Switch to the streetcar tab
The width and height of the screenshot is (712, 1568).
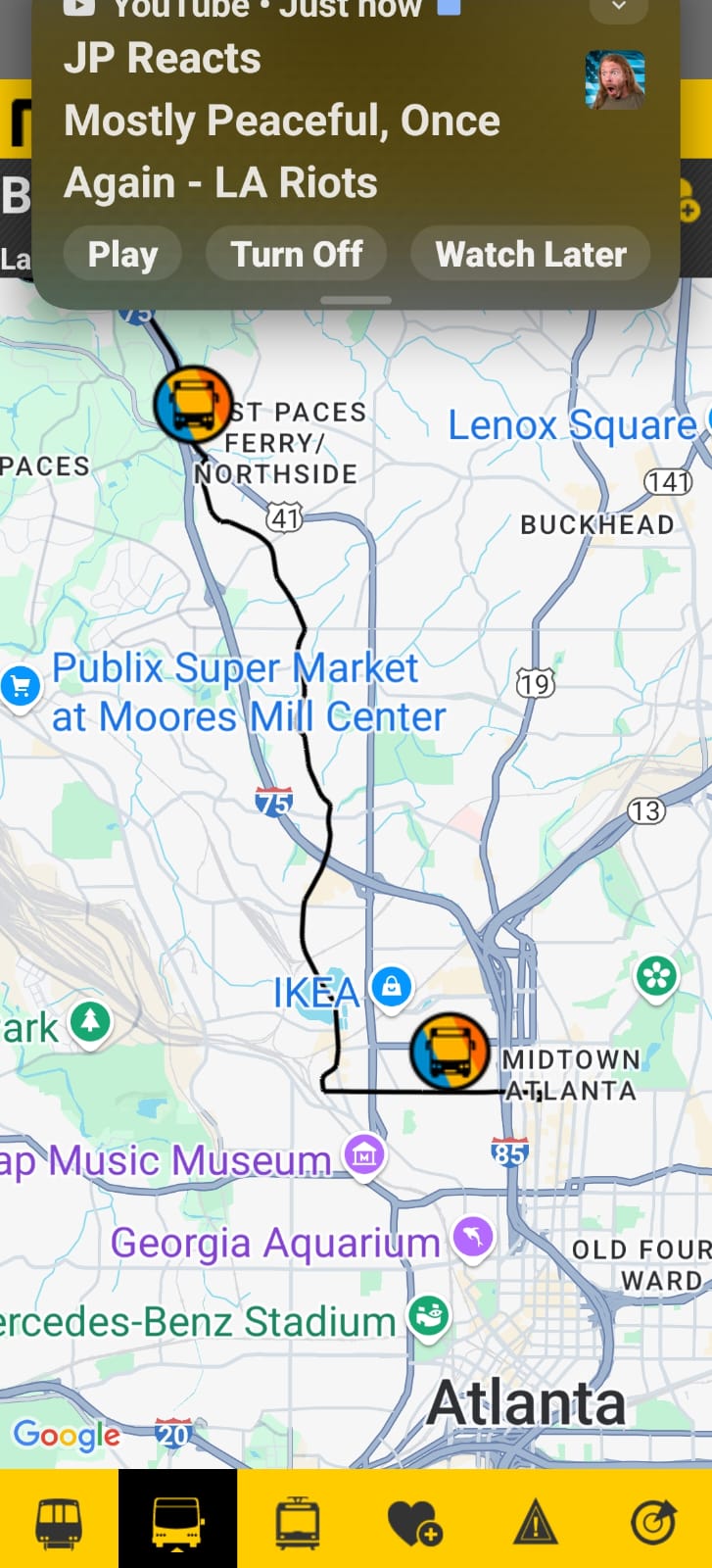297,1523
